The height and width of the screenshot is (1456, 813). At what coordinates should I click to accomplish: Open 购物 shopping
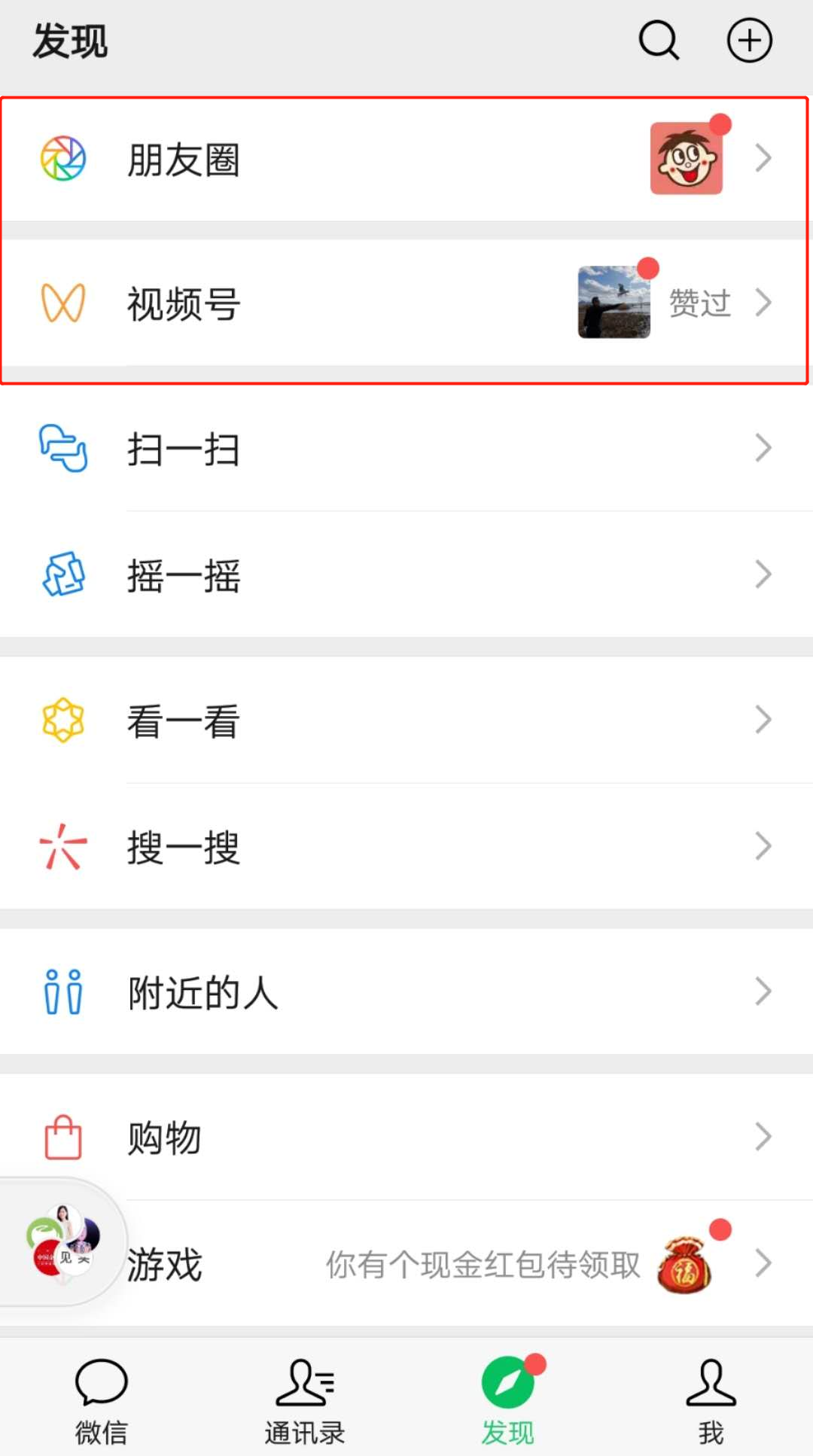406,1137
